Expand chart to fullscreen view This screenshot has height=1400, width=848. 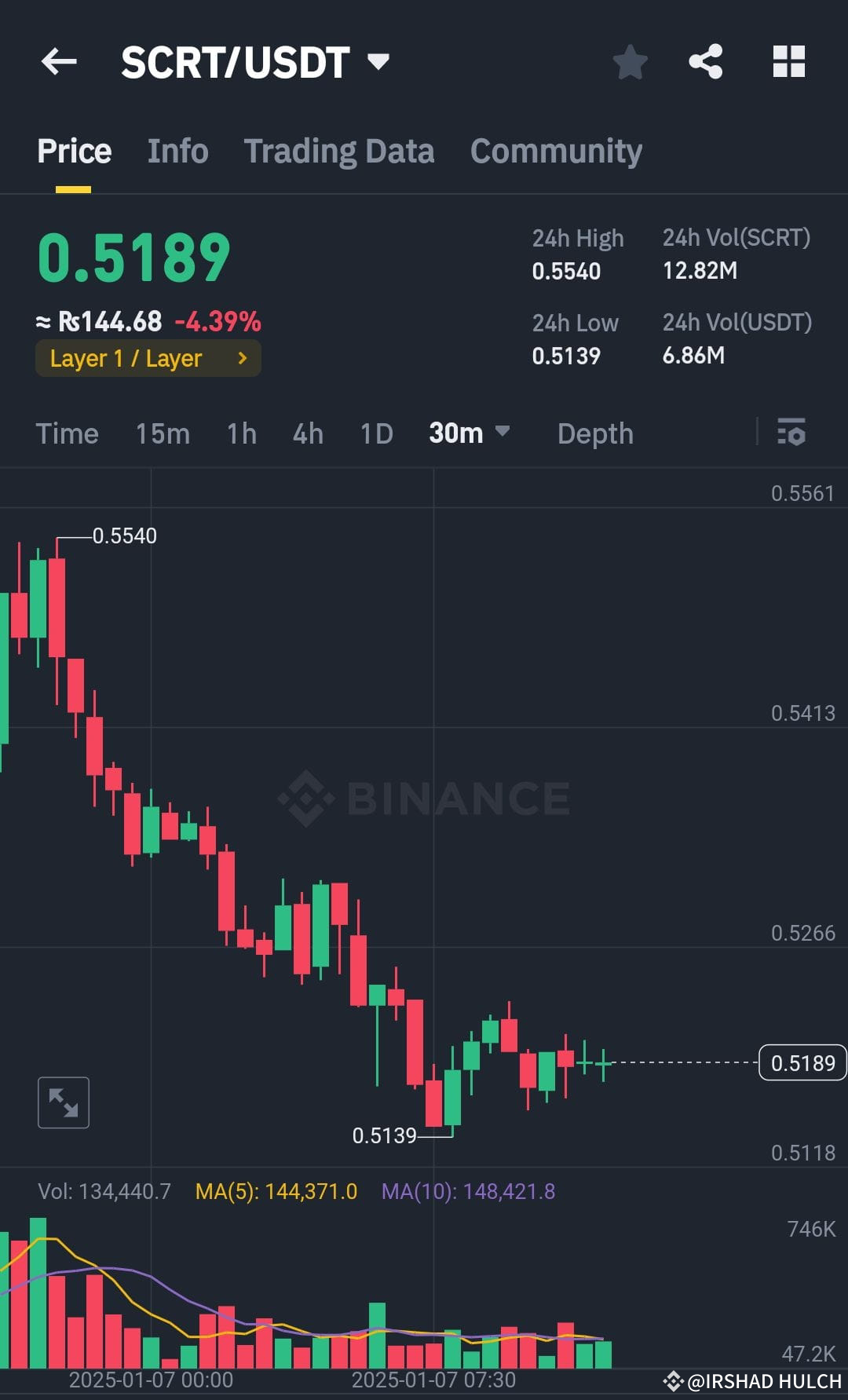click(x=63, y=1102)
